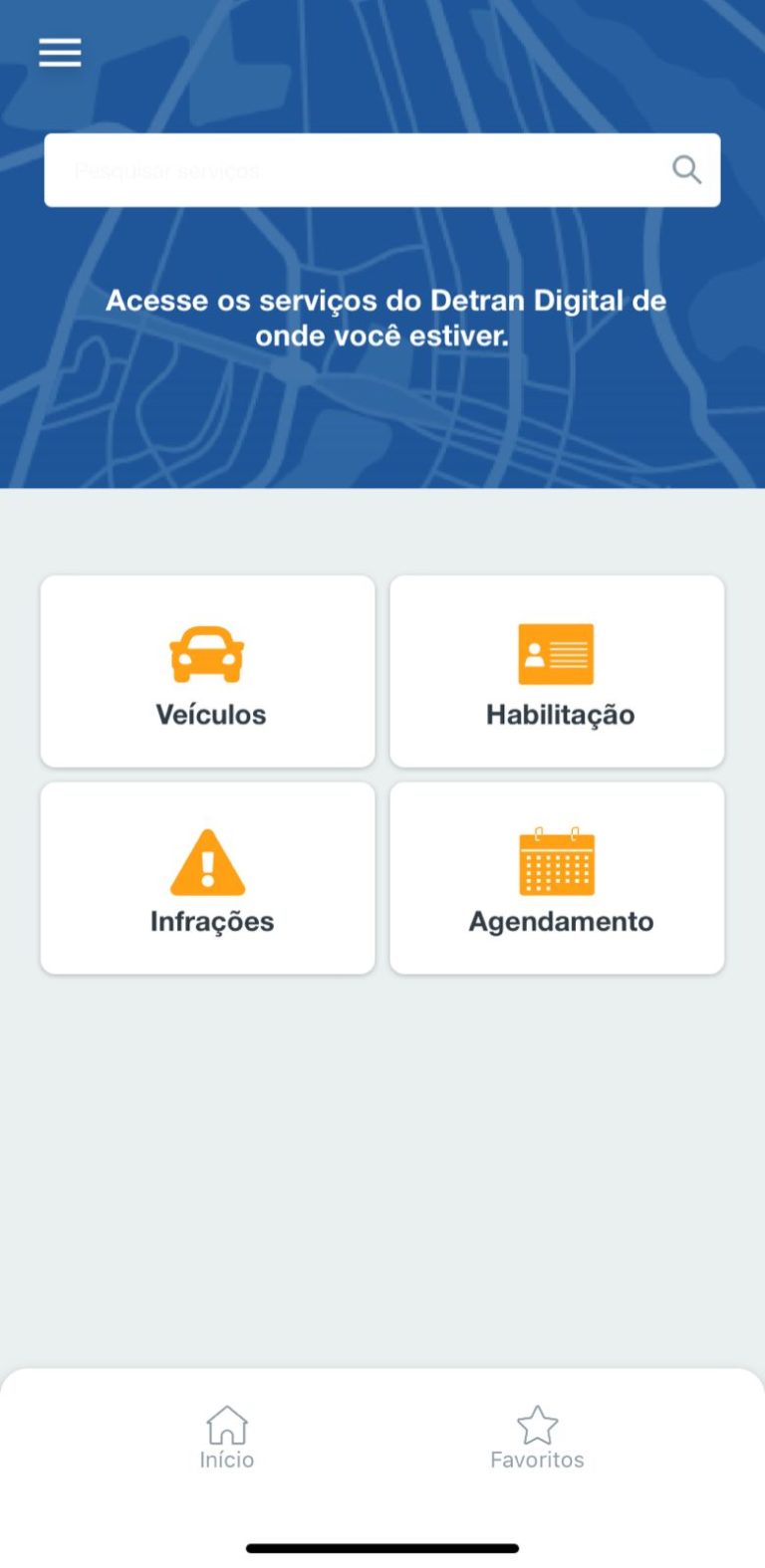Open the hamburger menu icon

pyautogui.click(x=59, y=52)
